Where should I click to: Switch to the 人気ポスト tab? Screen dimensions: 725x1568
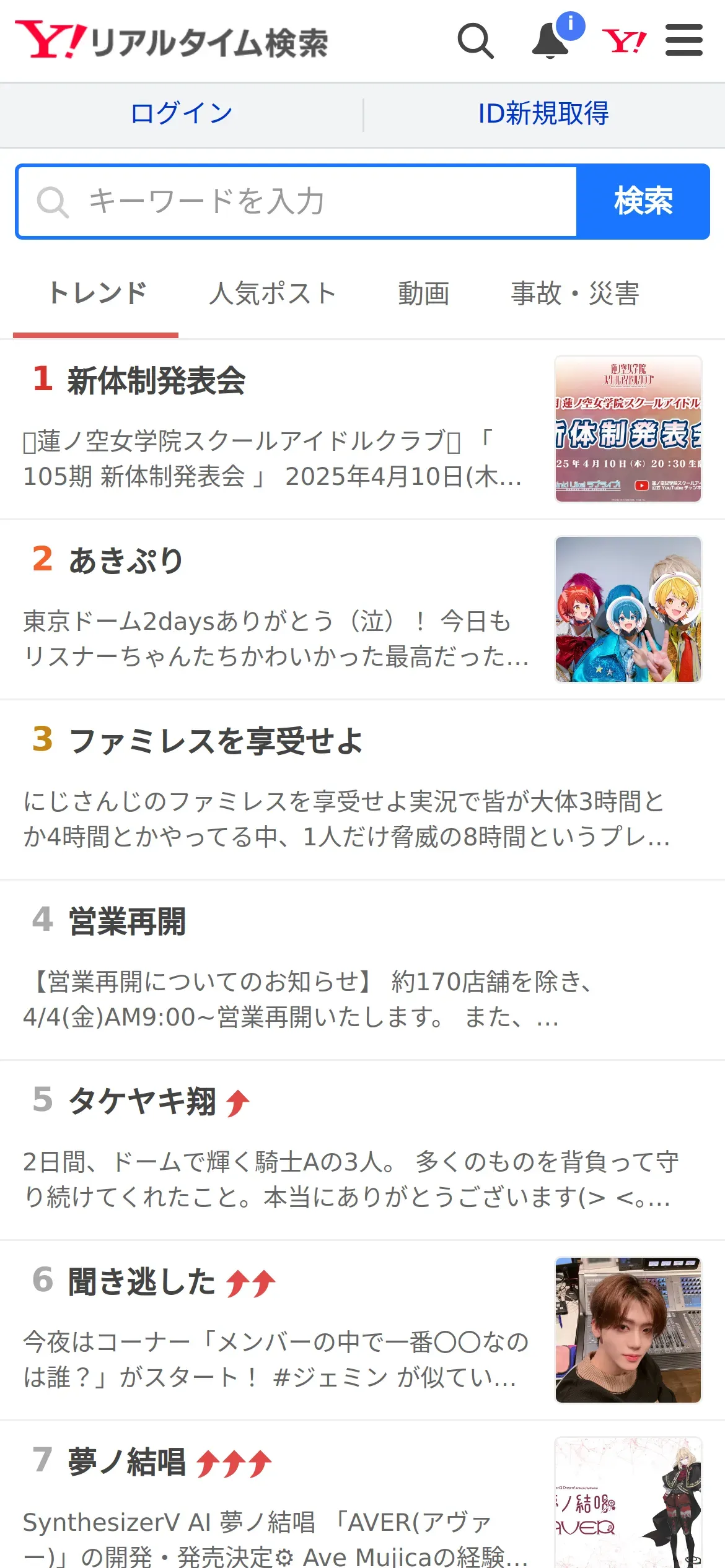point(273,294)
